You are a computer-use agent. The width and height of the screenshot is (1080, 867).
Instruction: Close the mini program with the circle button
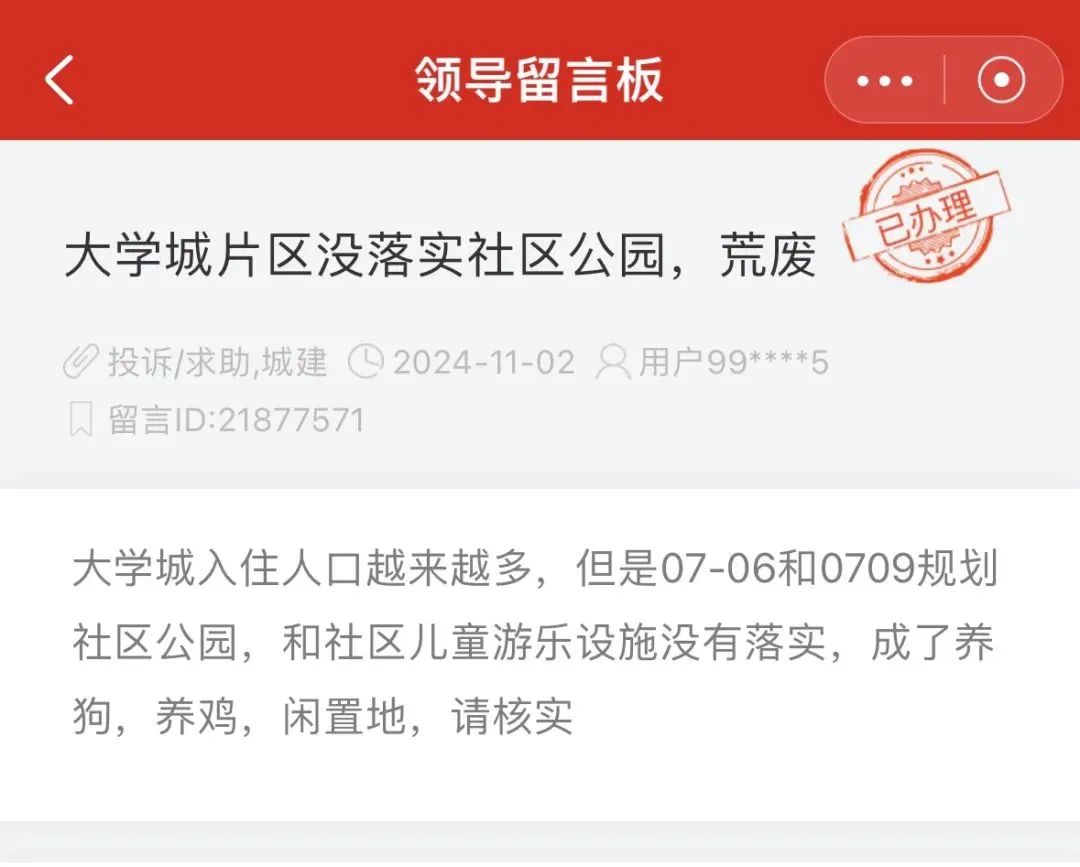1001,81
